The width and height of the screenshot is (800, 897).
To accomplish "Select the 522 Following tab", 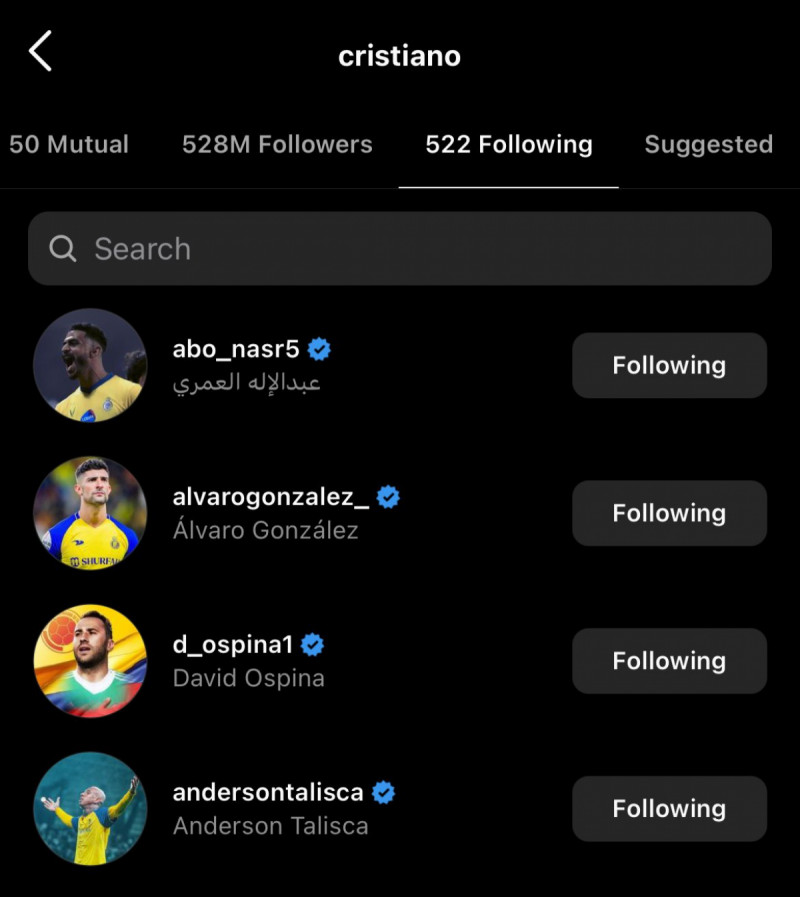I will point(508,144).
